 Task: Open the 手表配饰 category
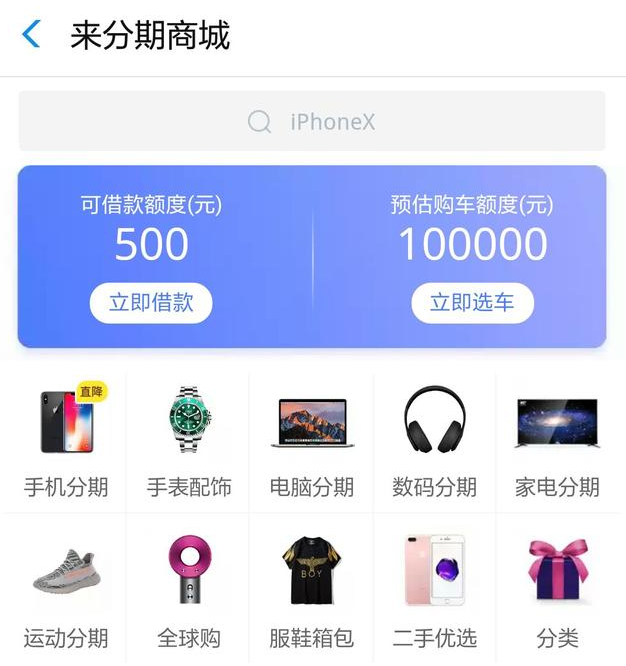(x=189, y=441)
